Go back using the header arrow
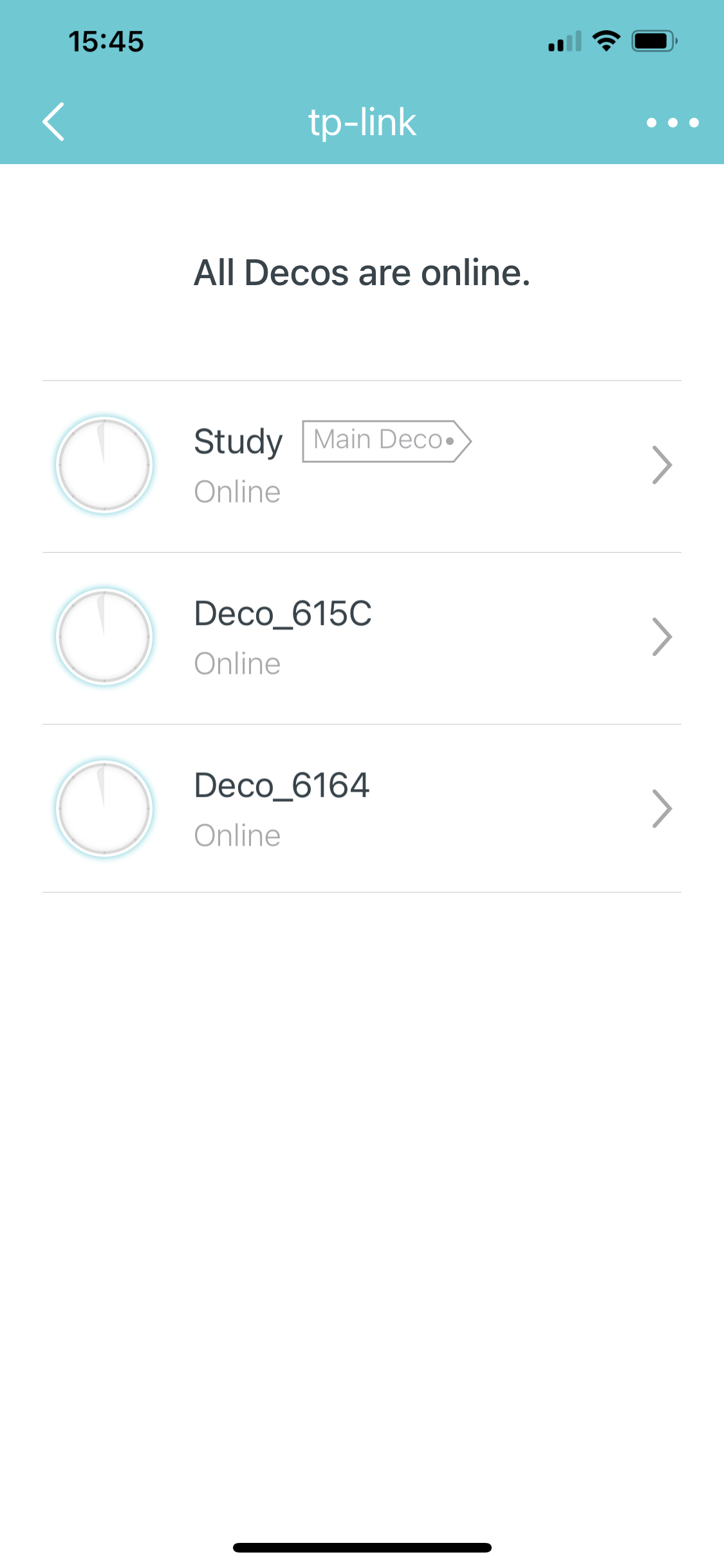Image resolution: width=724 pixels, height=1568 pixels. click(54, 122)
